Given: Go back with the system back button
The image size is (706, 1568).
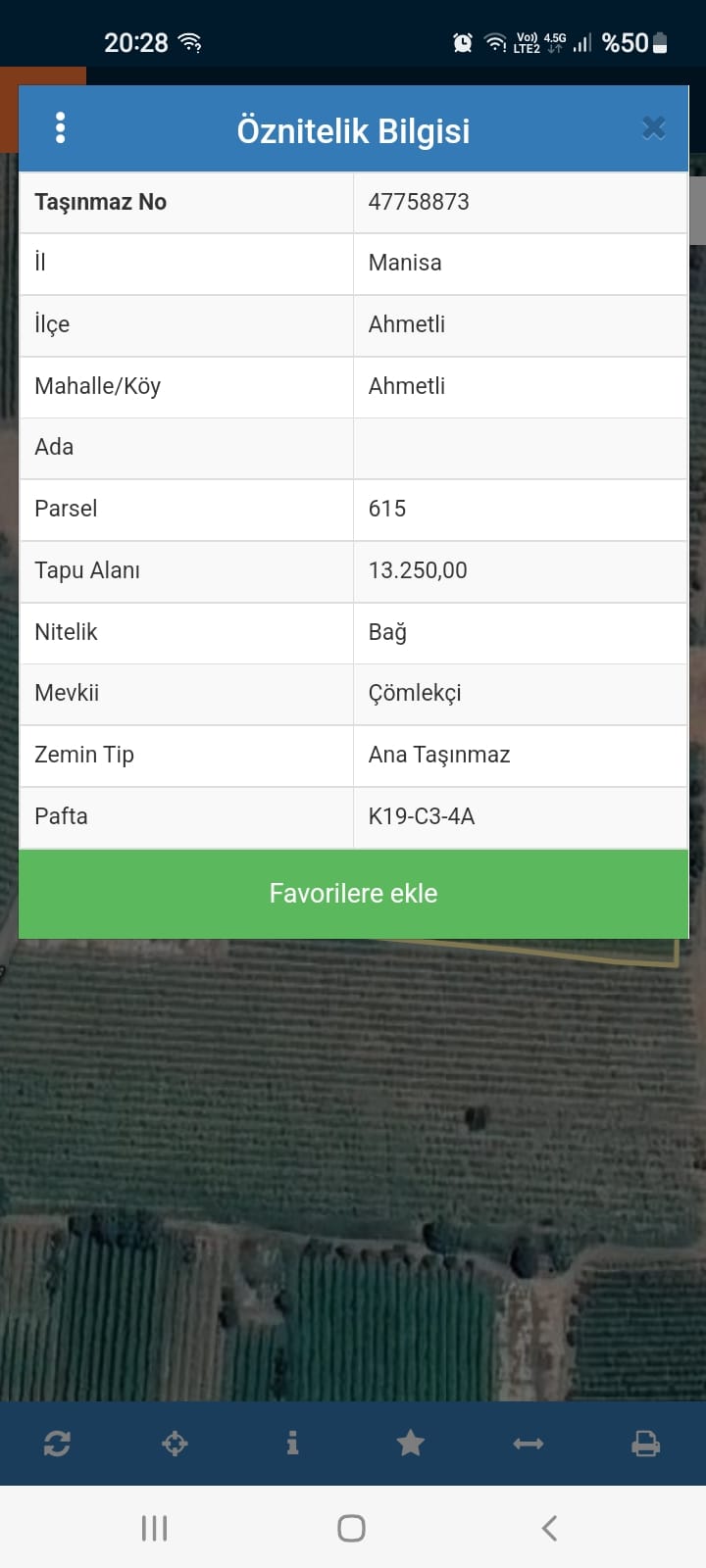Looking at the screenshot, I should (x=549, y=1528).
